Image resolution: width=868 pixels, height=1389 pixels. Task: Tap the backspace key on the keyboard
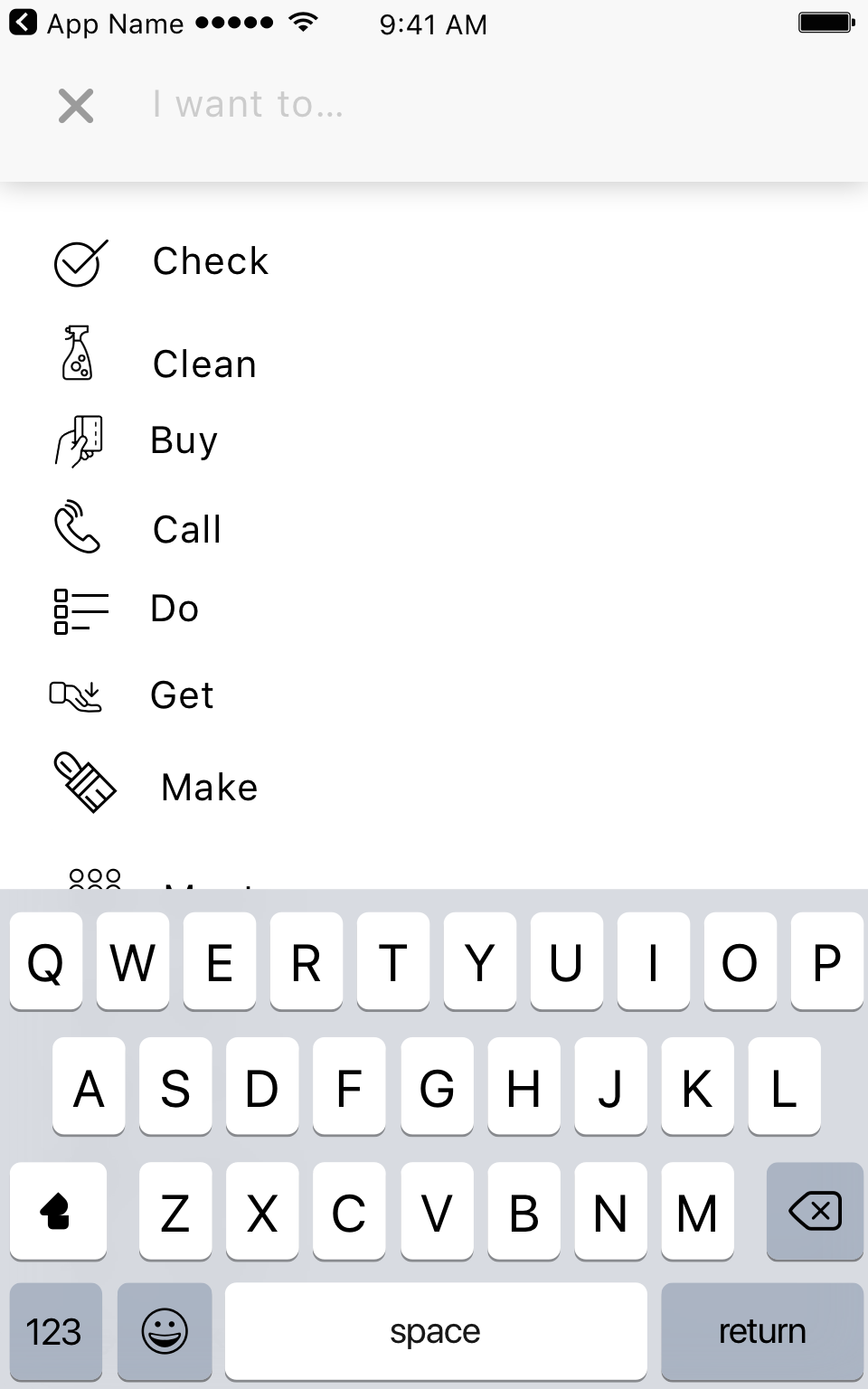(x=815, y=1211)
